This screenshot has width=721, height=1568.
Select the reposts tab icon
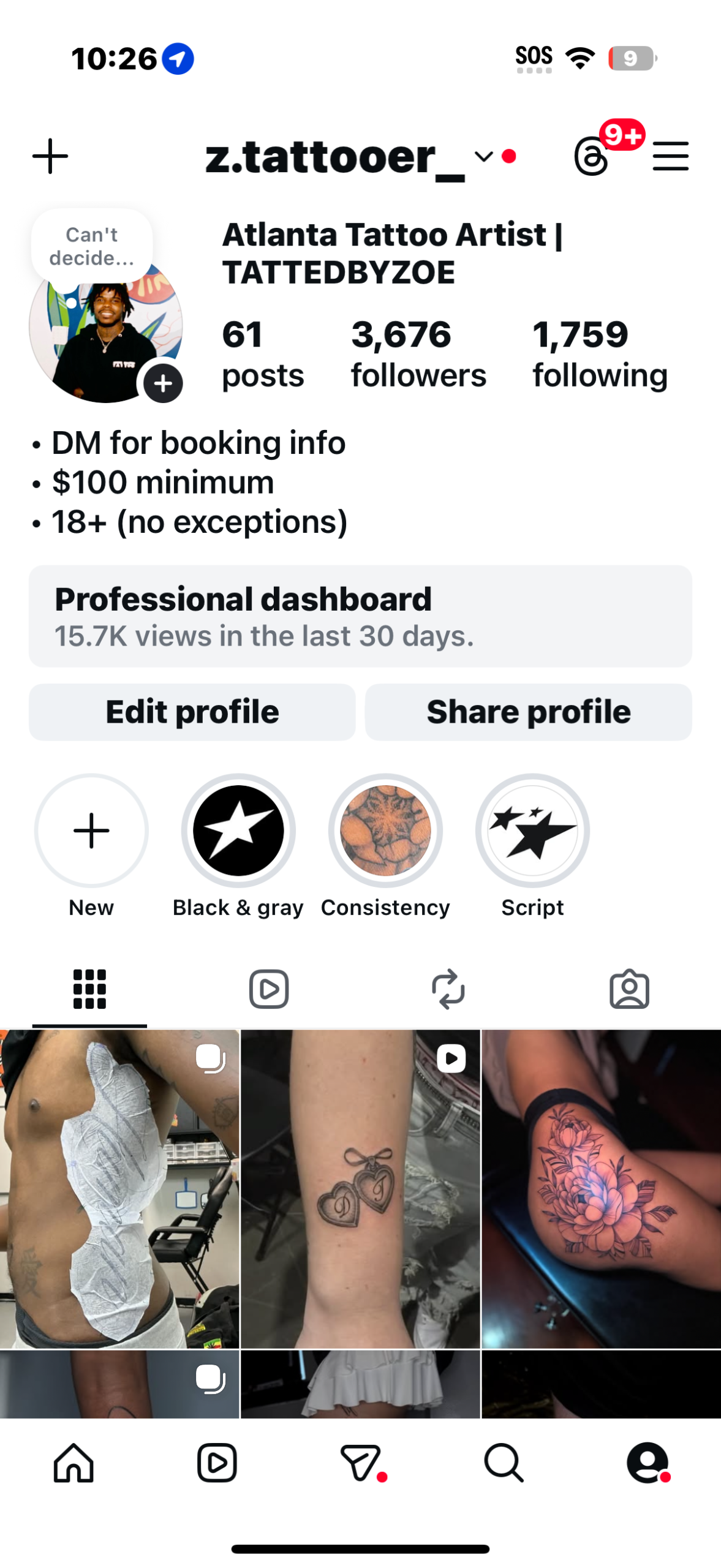coord(449,987)
